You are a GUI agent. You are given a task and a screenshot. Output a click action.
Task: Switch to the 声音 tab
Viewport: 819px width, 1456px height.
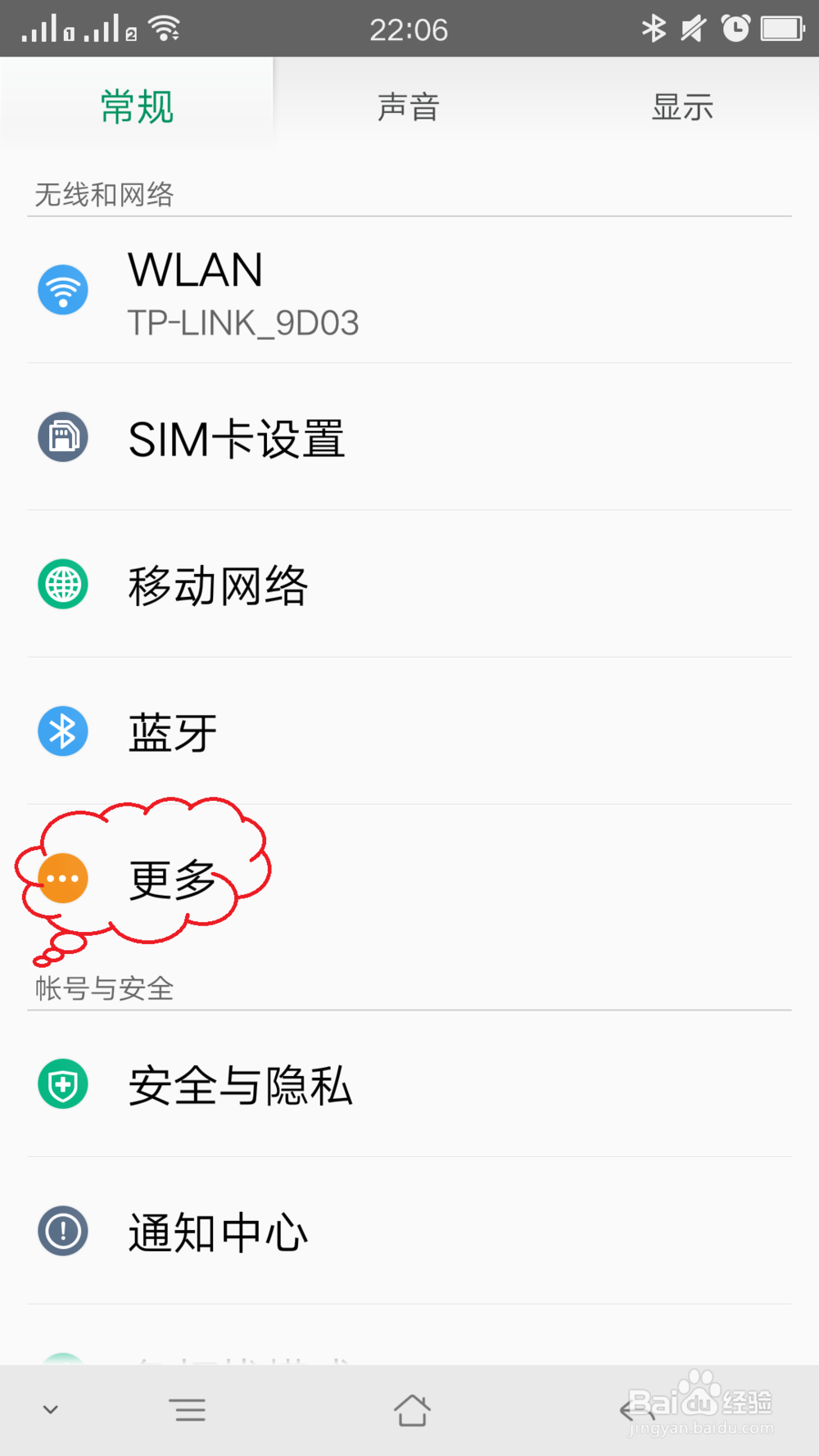409,105
